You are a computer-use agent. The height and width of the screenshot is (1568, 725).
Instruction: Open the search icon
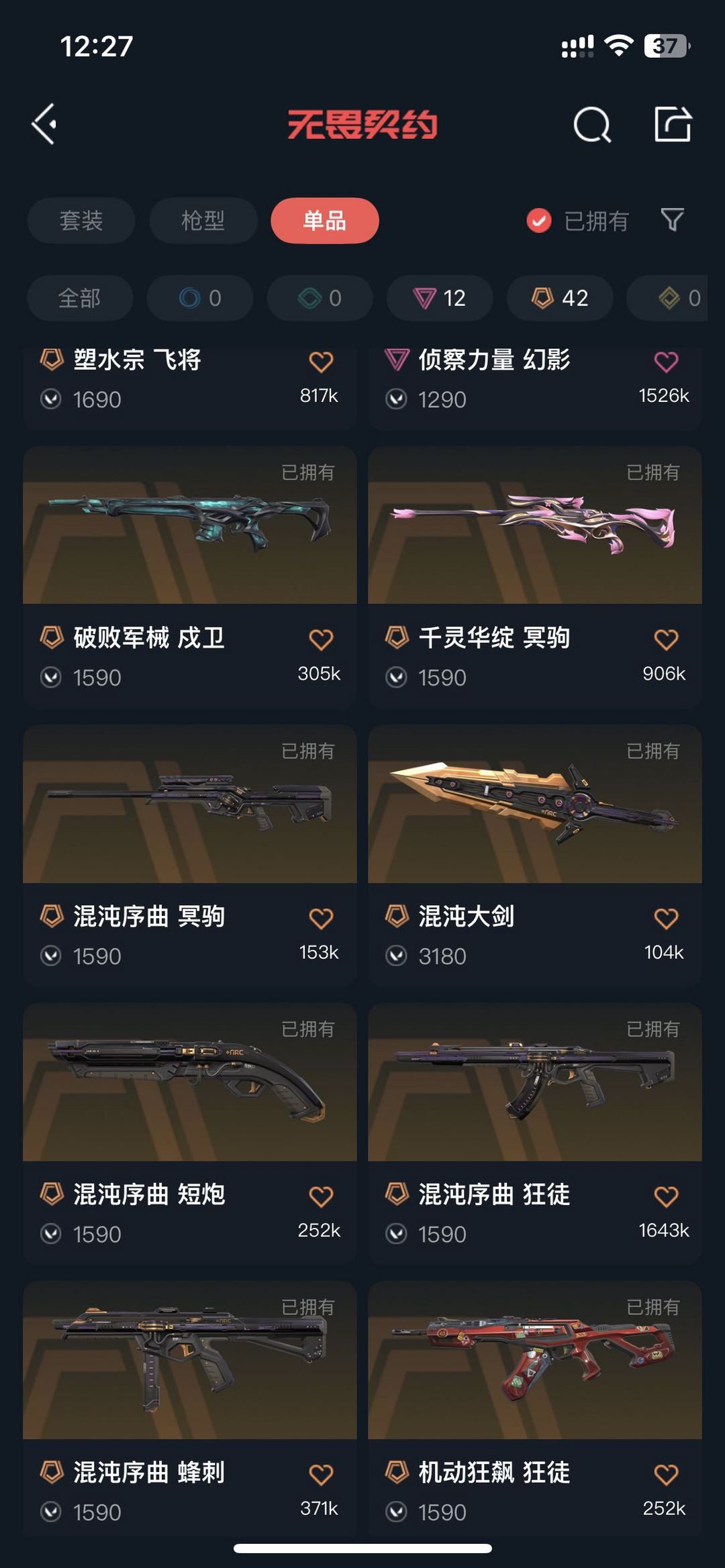(592, 125)
